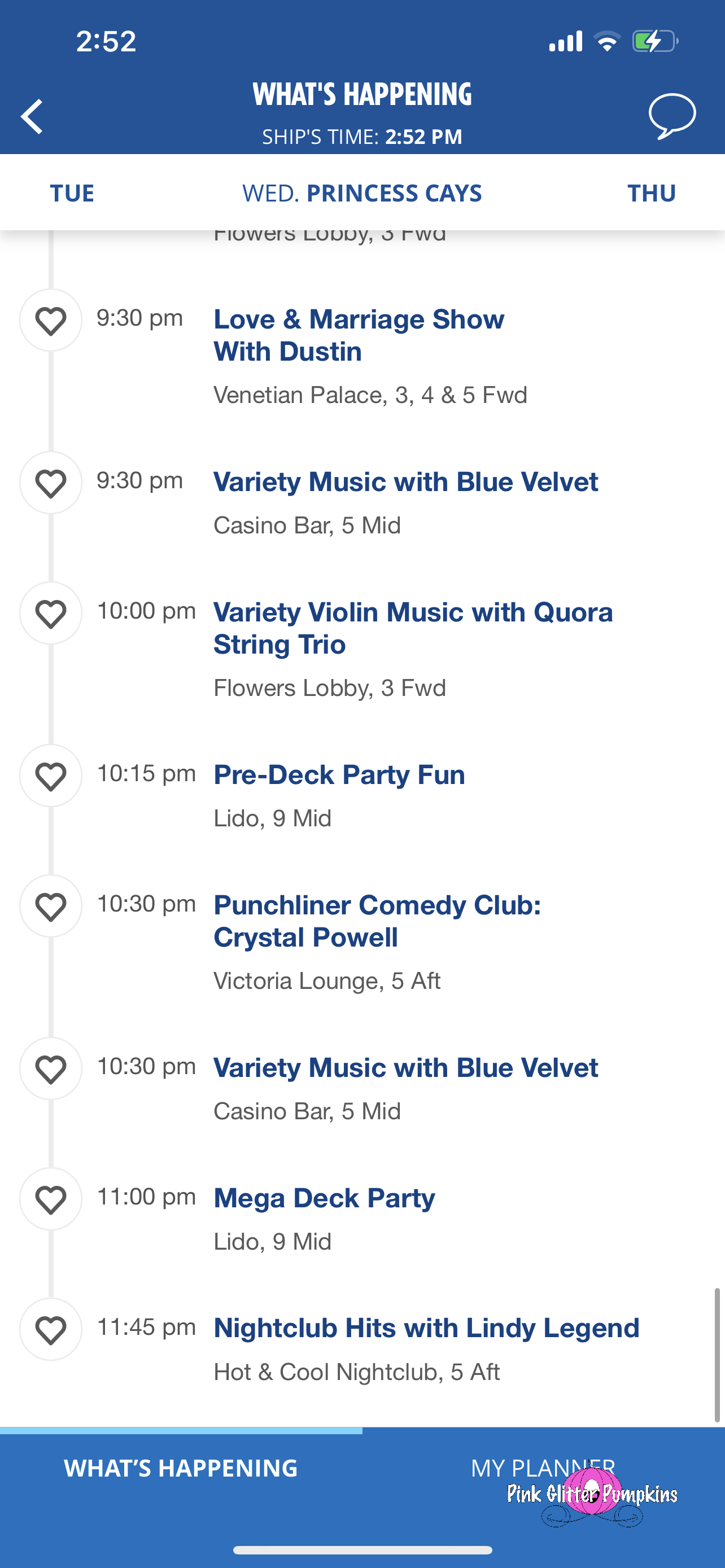Open the My Planner tab

543,1468
